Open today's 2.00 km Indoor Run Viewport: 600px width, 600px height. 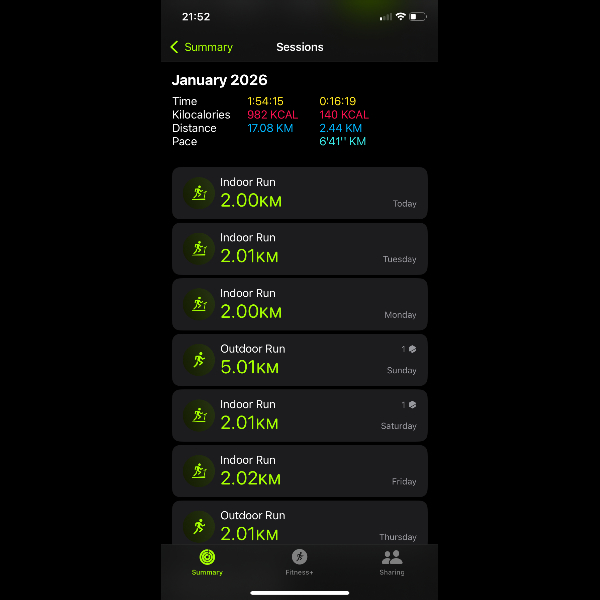pos(300,193)
